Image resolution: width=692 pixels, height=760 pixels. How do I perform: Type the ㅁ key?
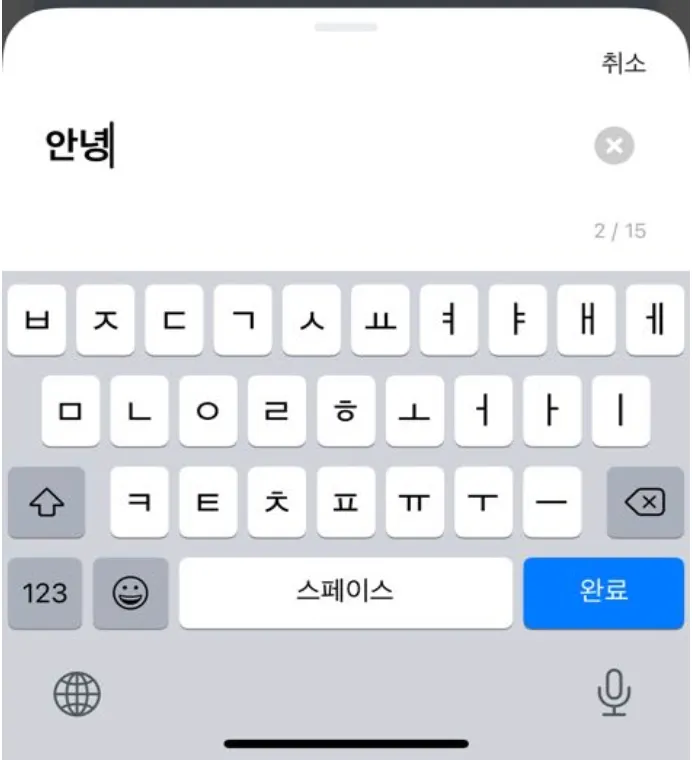(x=71, y=411)
